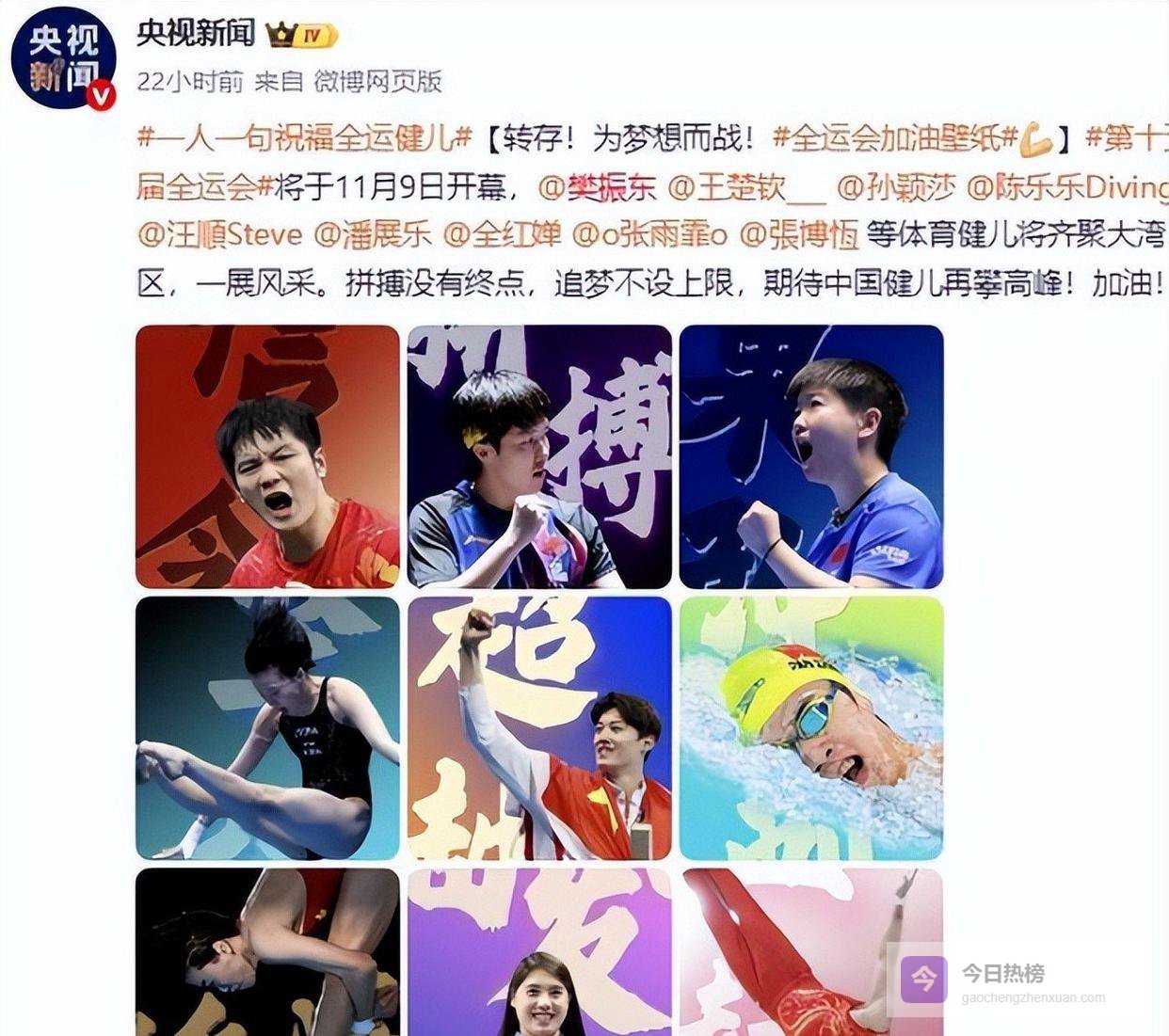Open the @陈乐乐Diving mention

(1067, 186)
